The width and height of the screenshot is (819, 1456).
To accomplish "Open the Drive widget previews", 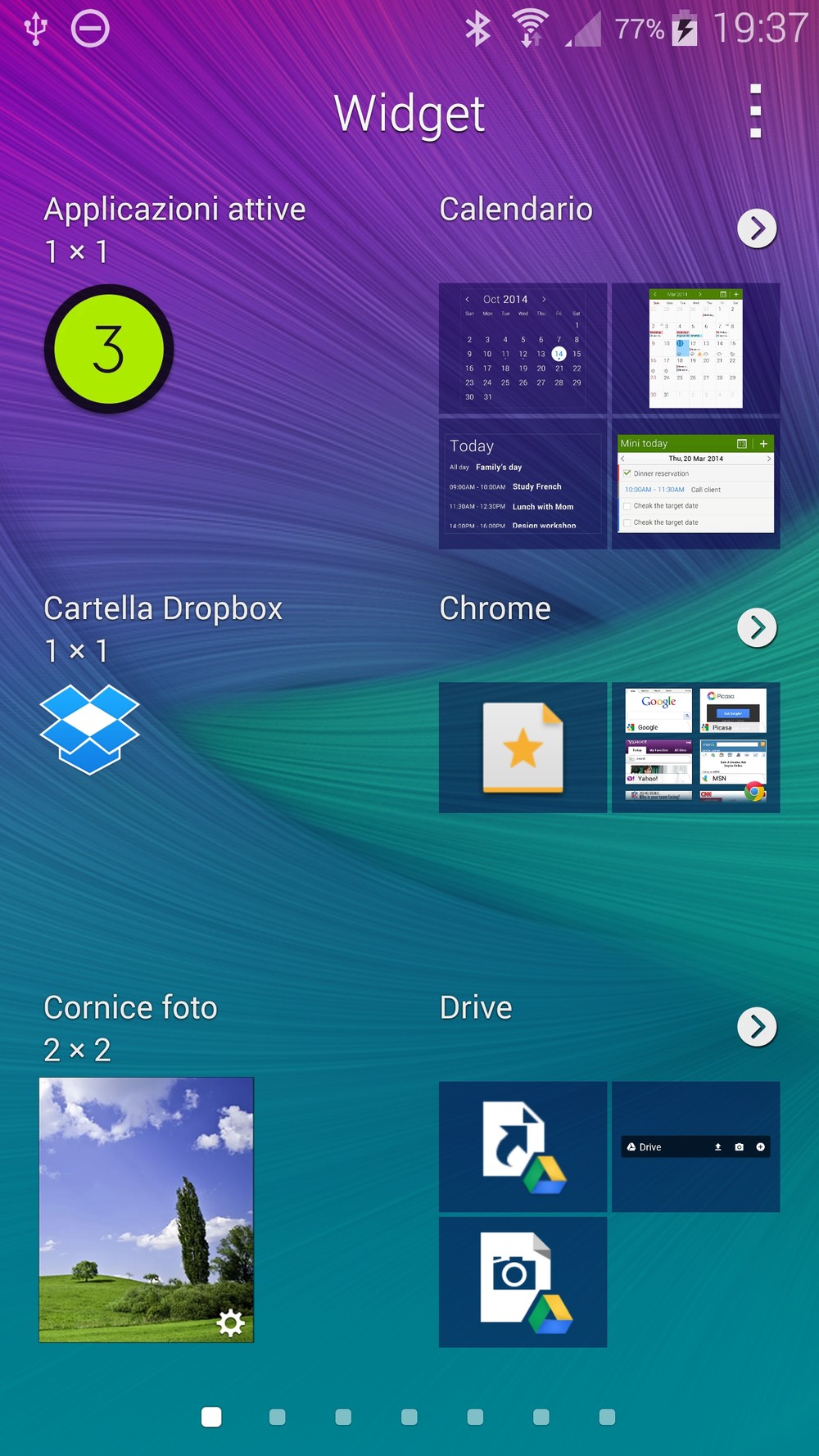I will (x=609, y=1214).
